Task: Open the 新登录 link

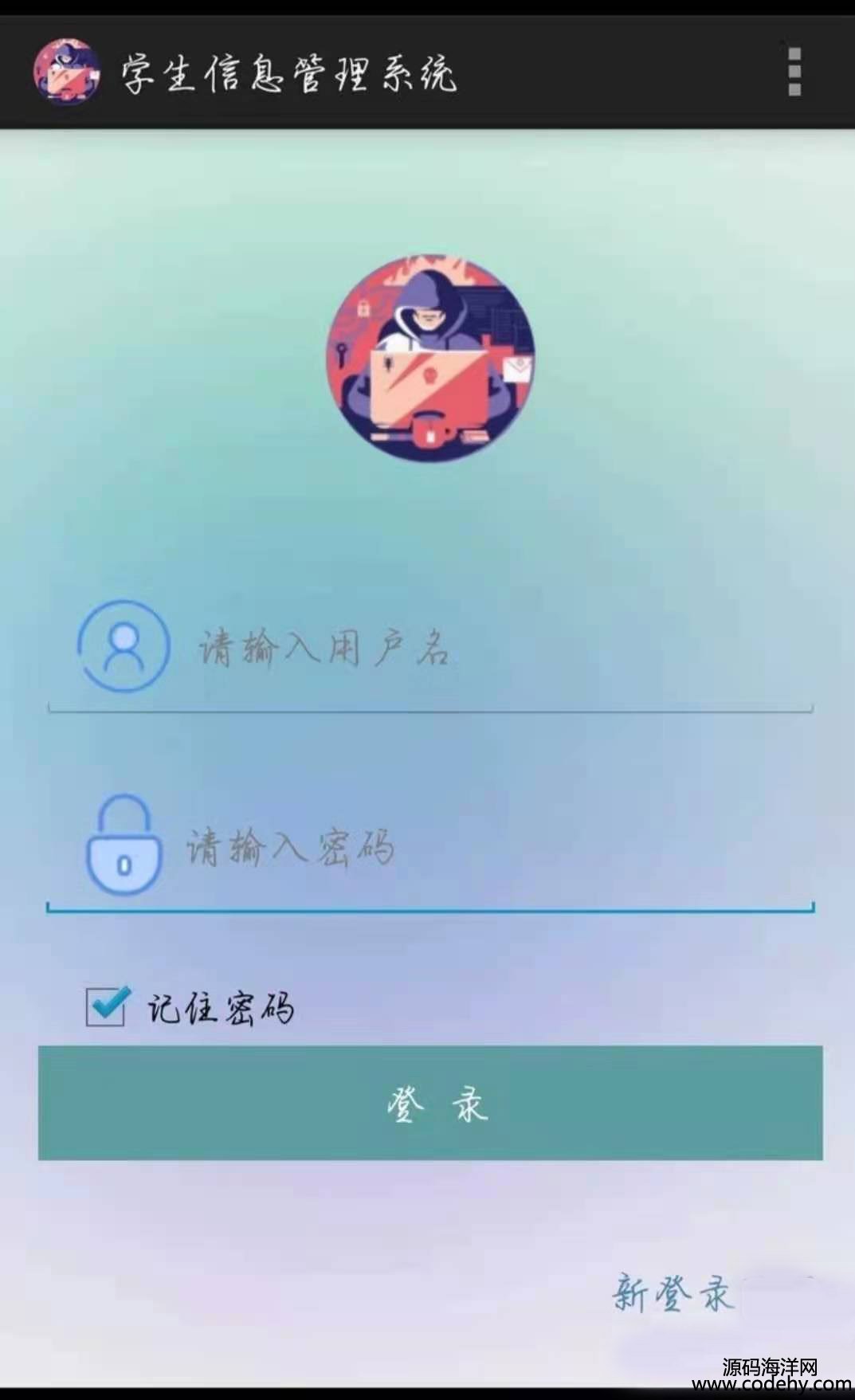Action: pyautogui.click(x=671, y=1292)
